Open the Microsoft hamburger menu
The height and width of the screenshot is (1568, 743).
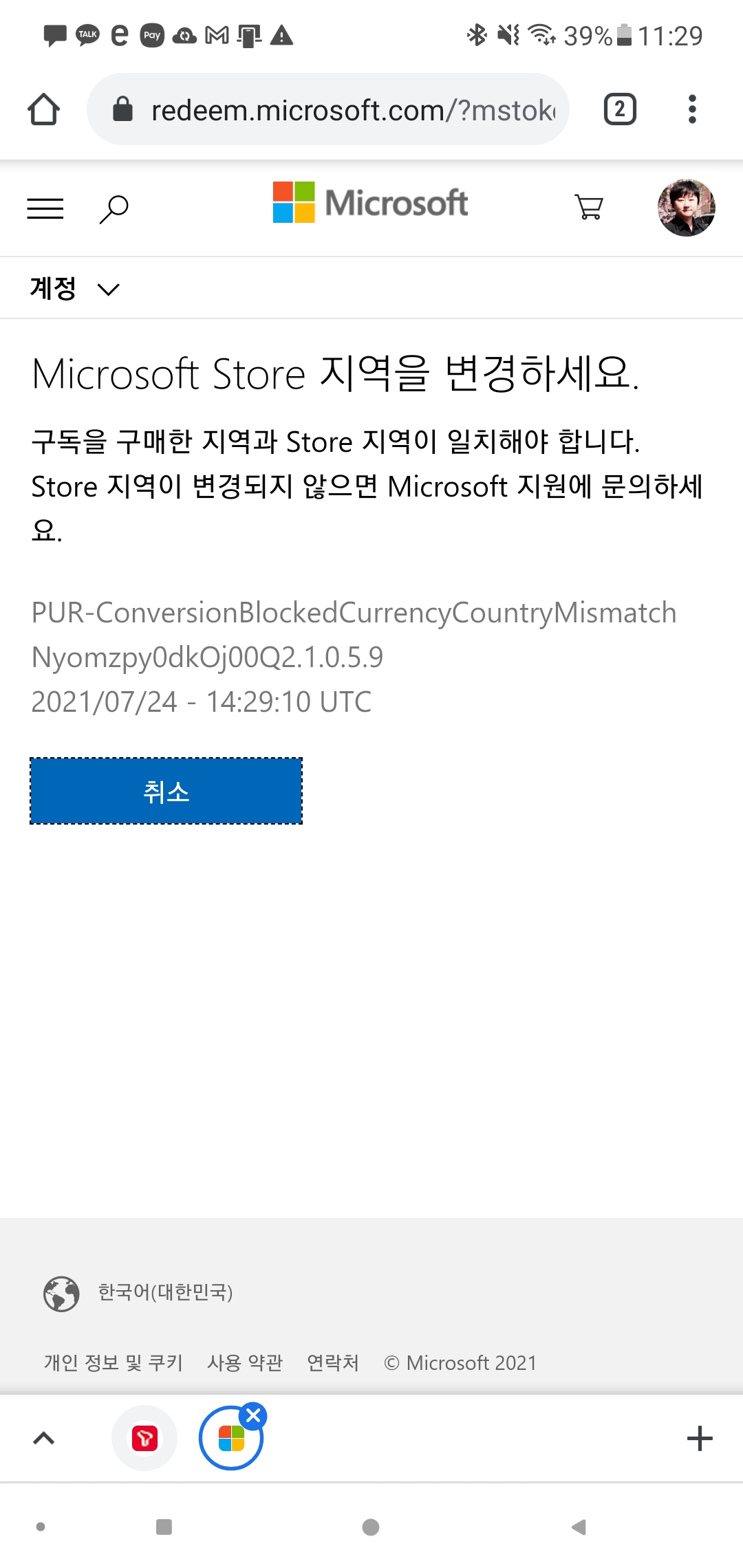[x=45, y=208]
